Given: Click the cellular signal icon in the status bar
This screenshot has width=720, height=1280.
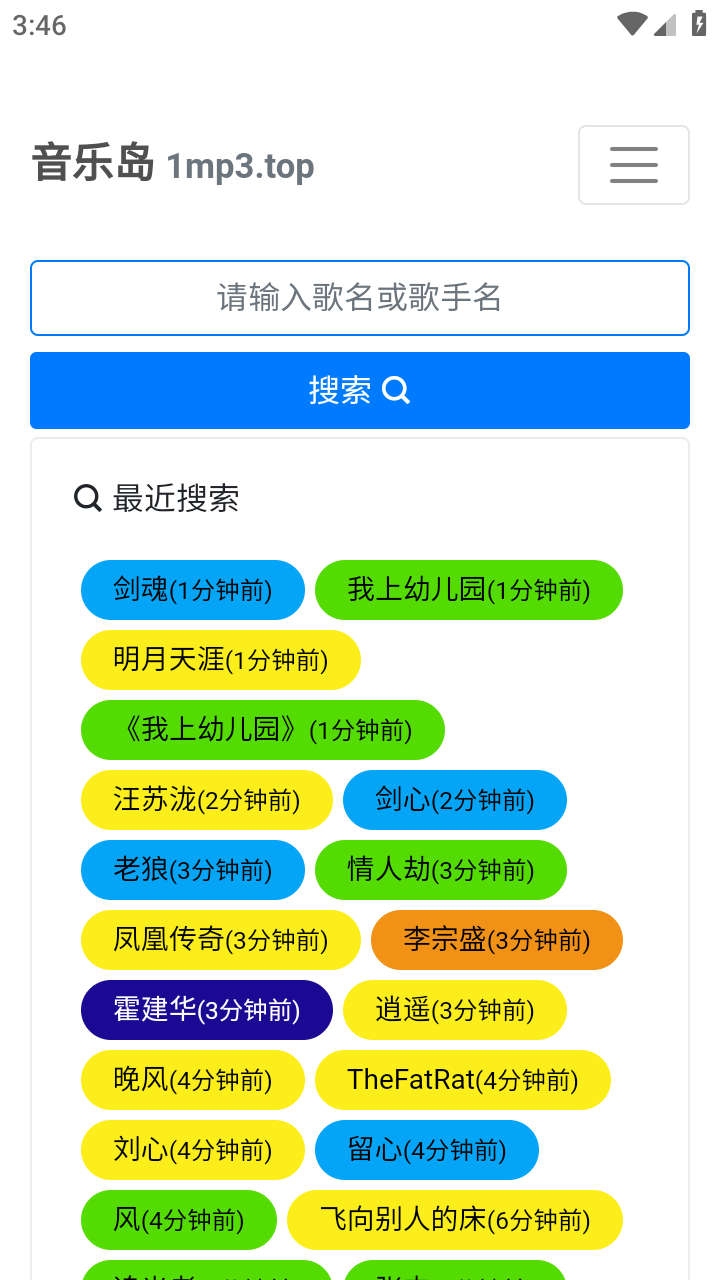Looking at the screenshot, I should point(664,27).
